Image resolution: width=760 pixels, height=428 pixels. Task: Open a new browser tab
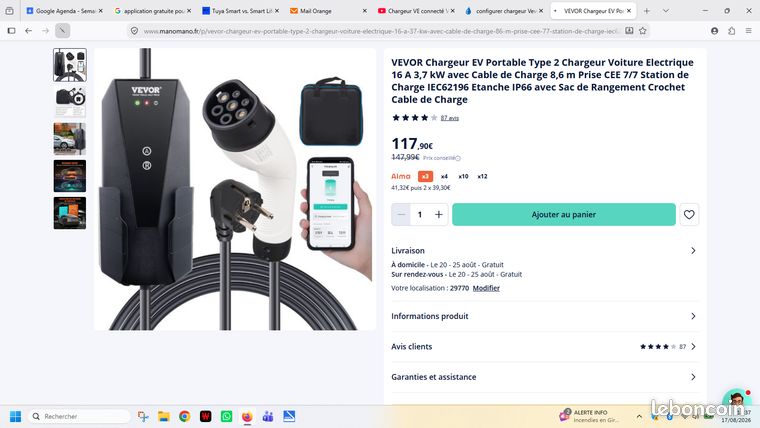click(x=647, y=11)
